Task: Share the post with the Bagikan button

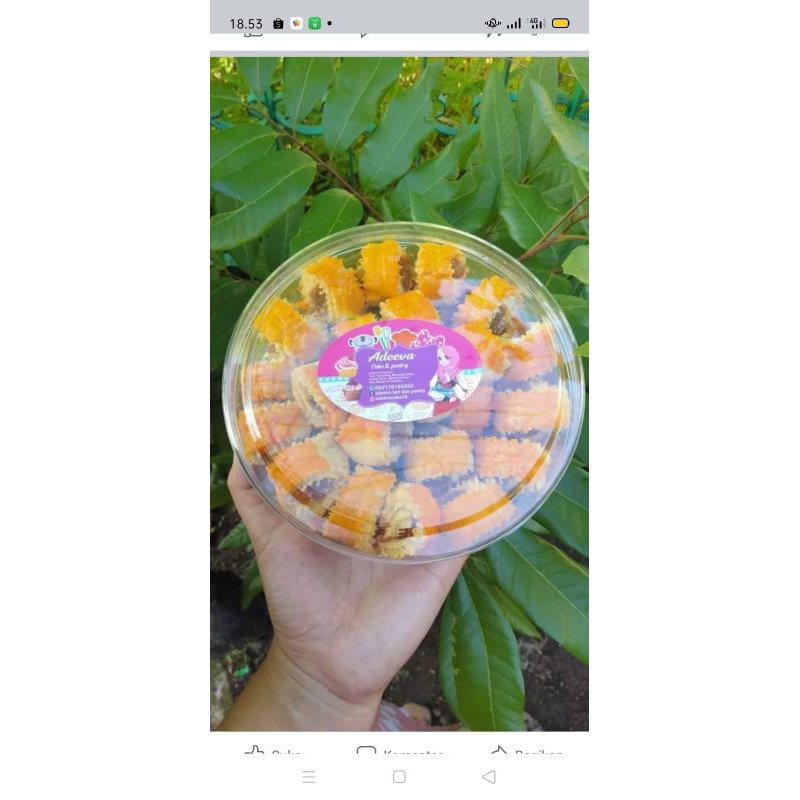Action: [x=527, y=752]
